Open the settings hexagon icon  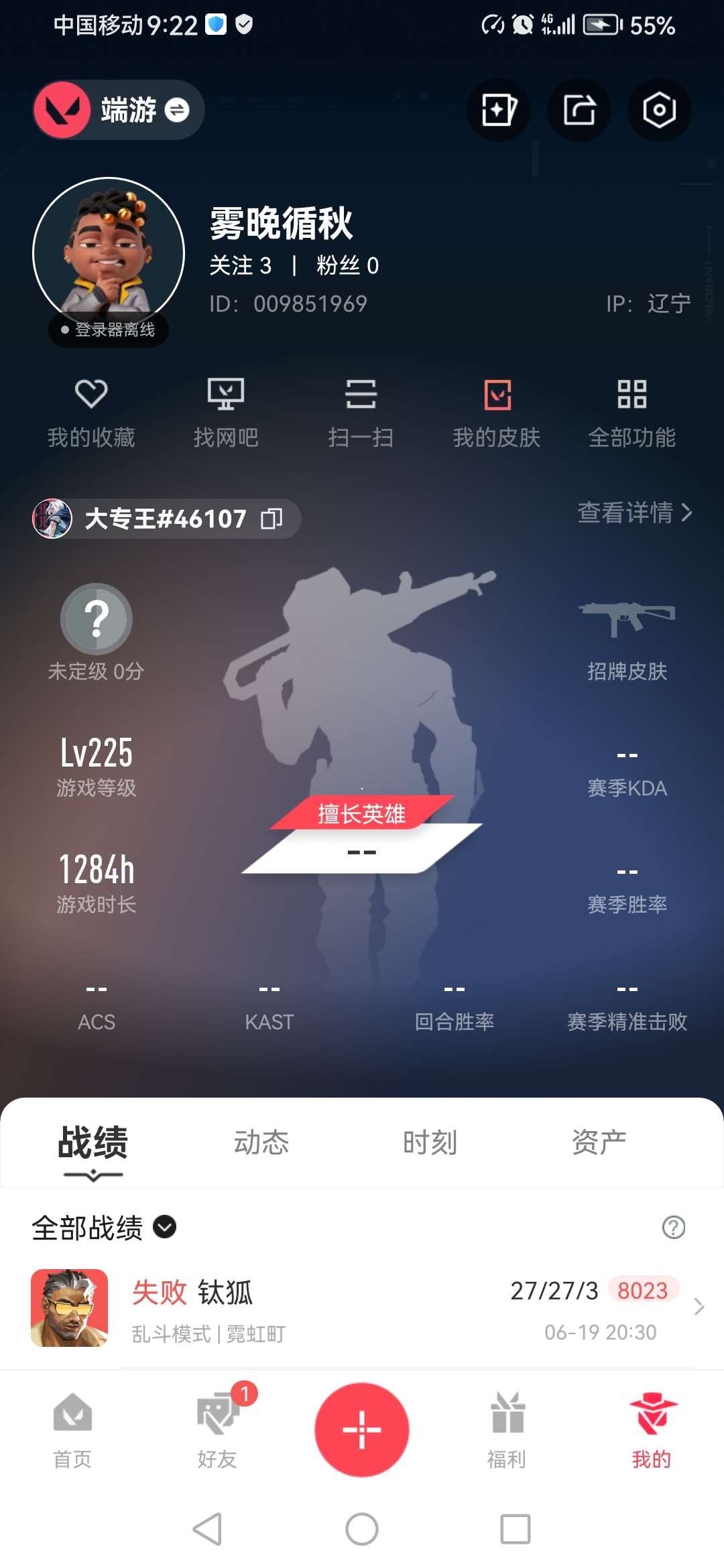[x=659, y=110]
